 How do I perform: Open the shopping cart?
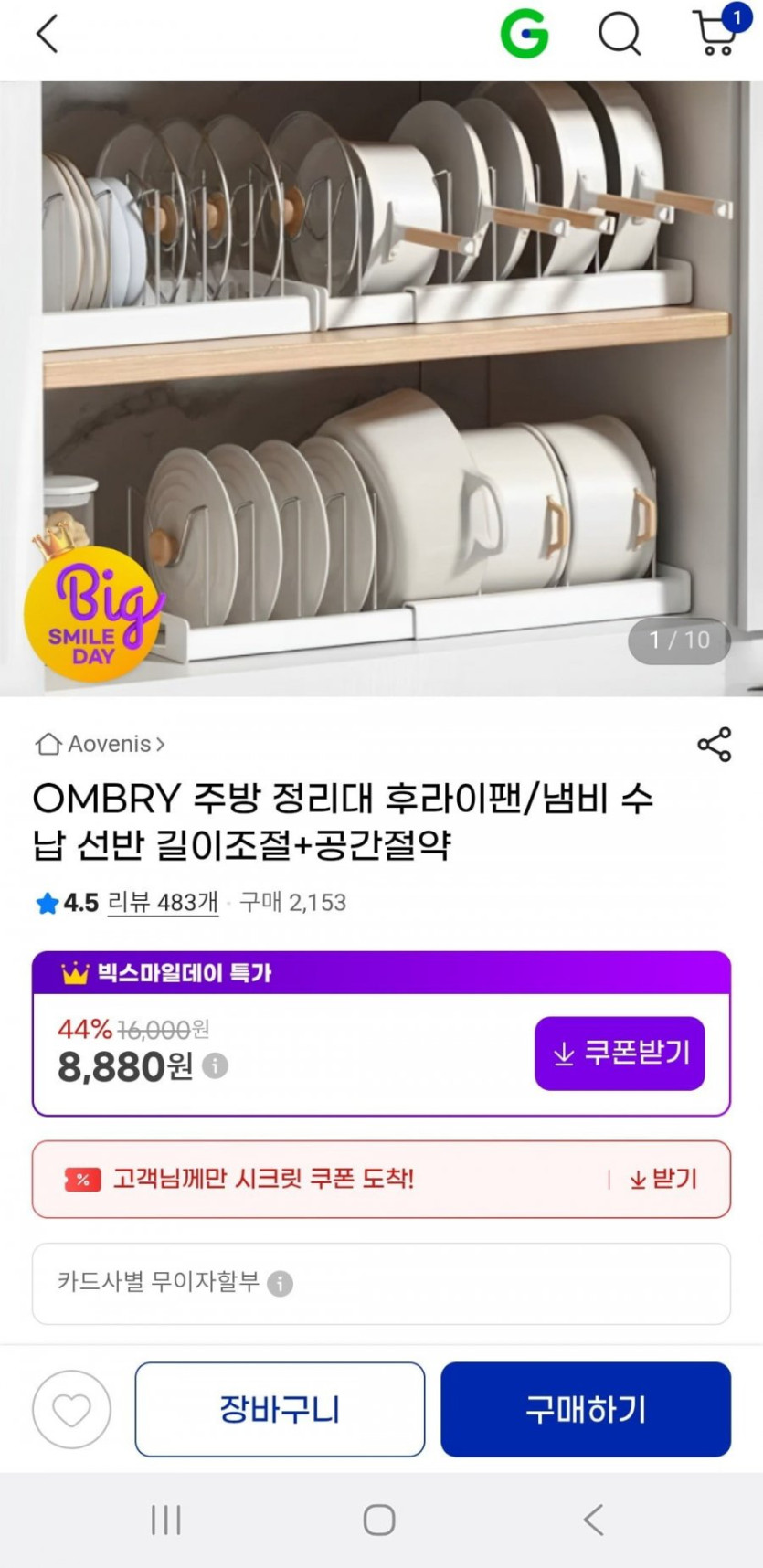coord(716,33)
